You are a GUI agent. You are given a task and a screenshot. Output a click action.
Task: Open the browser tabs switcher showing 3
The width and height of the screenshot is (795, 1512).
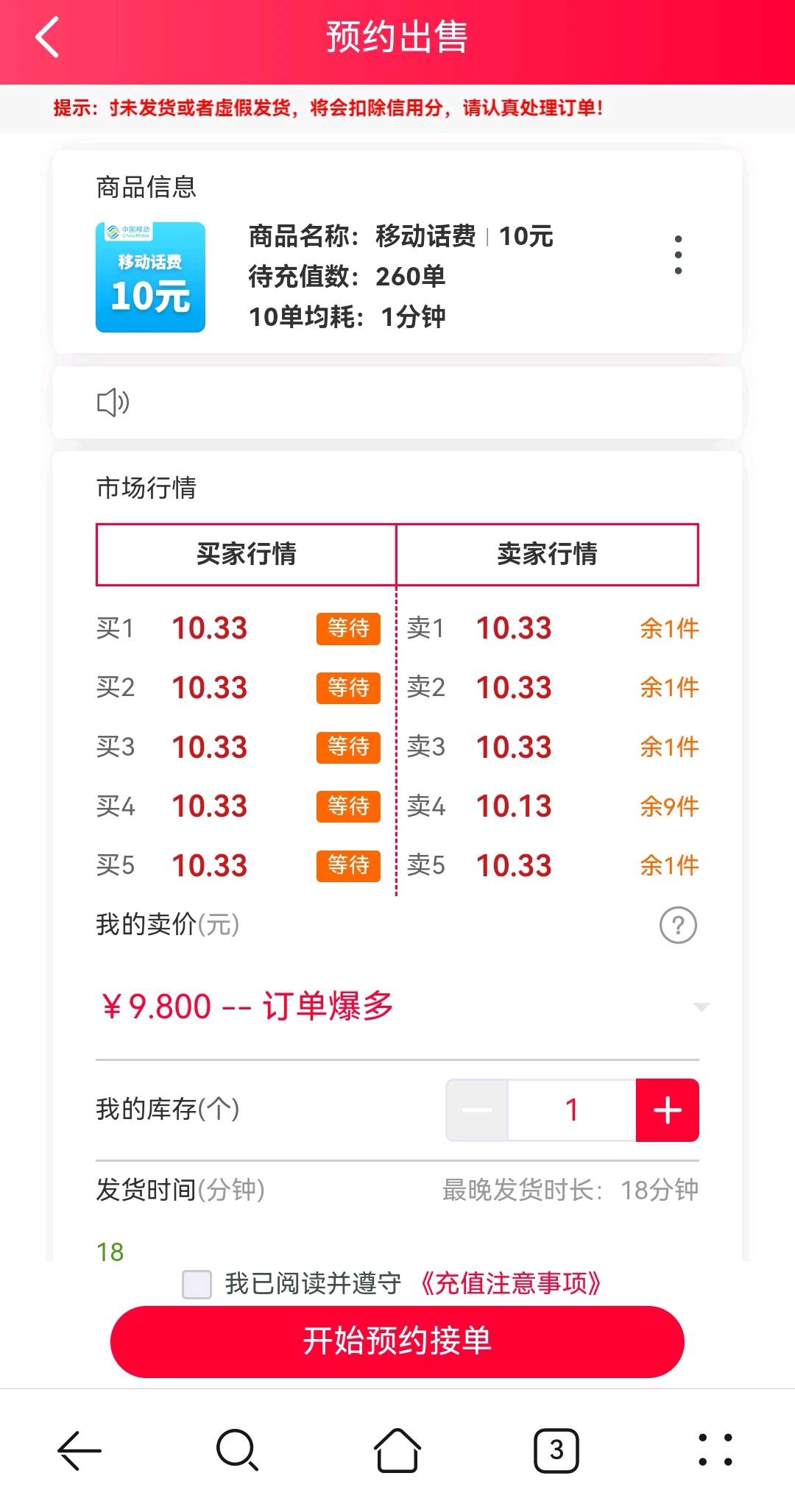[x=556, y=1450]
